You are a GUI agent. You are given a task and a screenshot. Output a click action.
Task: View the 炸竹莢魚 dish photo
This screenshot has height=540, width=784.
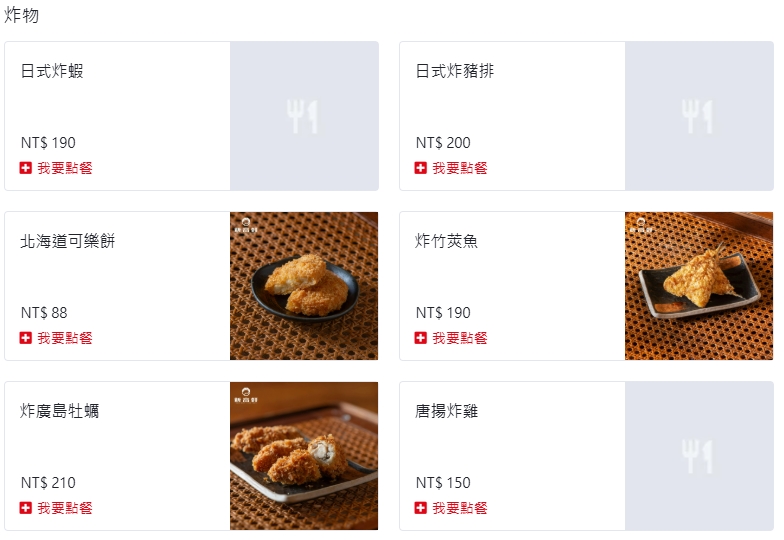tap(699, 286)
